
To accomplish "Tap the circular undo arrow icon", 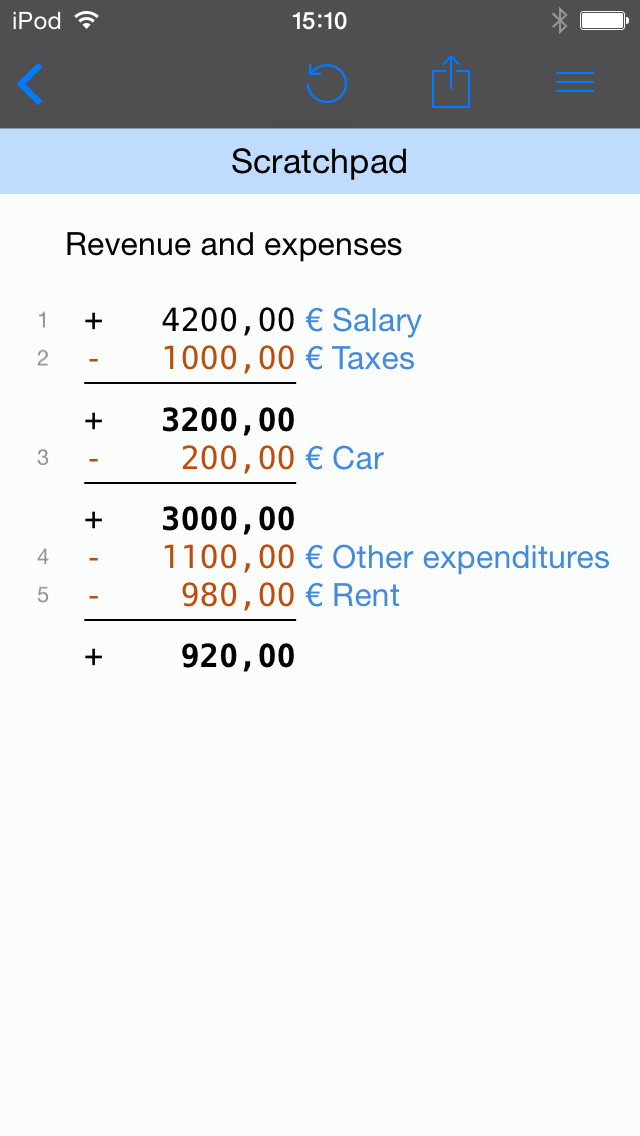I will click(326, 83).
